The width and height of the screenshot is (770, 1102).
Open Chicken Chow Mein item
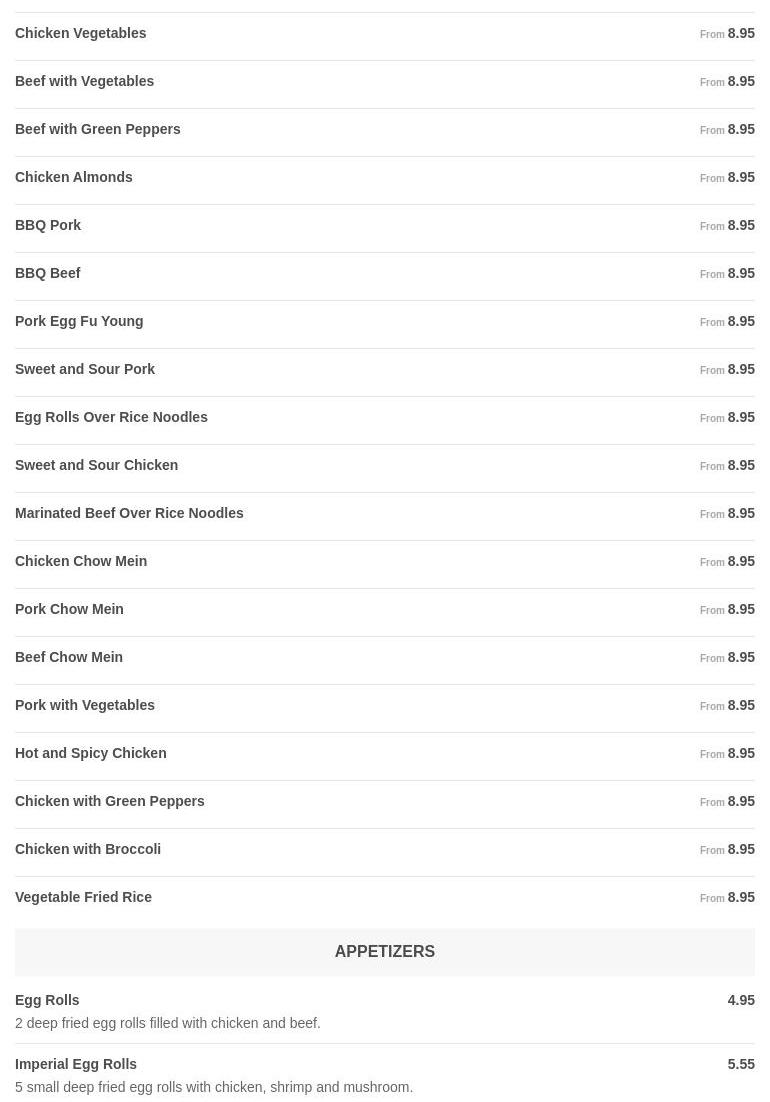(x=81, y=561)
